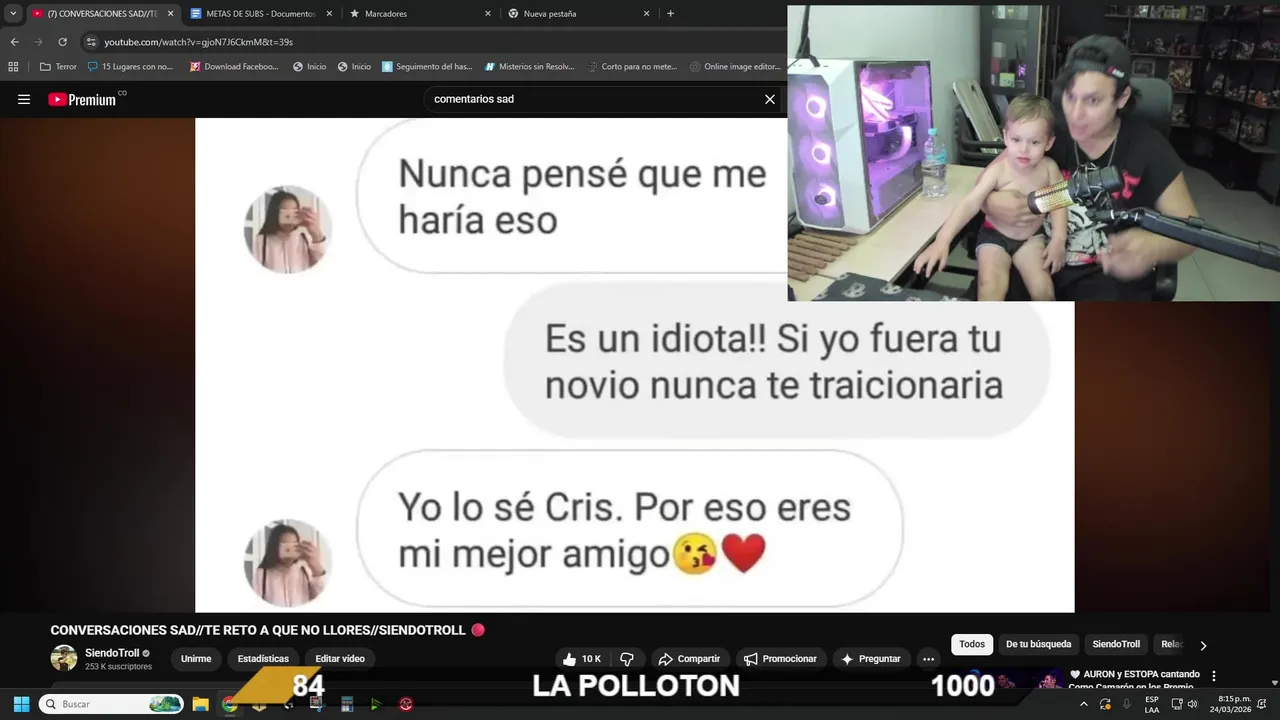
Task: Switch to the 'METAS DE SUBS' browser tab
Action: (x=260, y=14)
